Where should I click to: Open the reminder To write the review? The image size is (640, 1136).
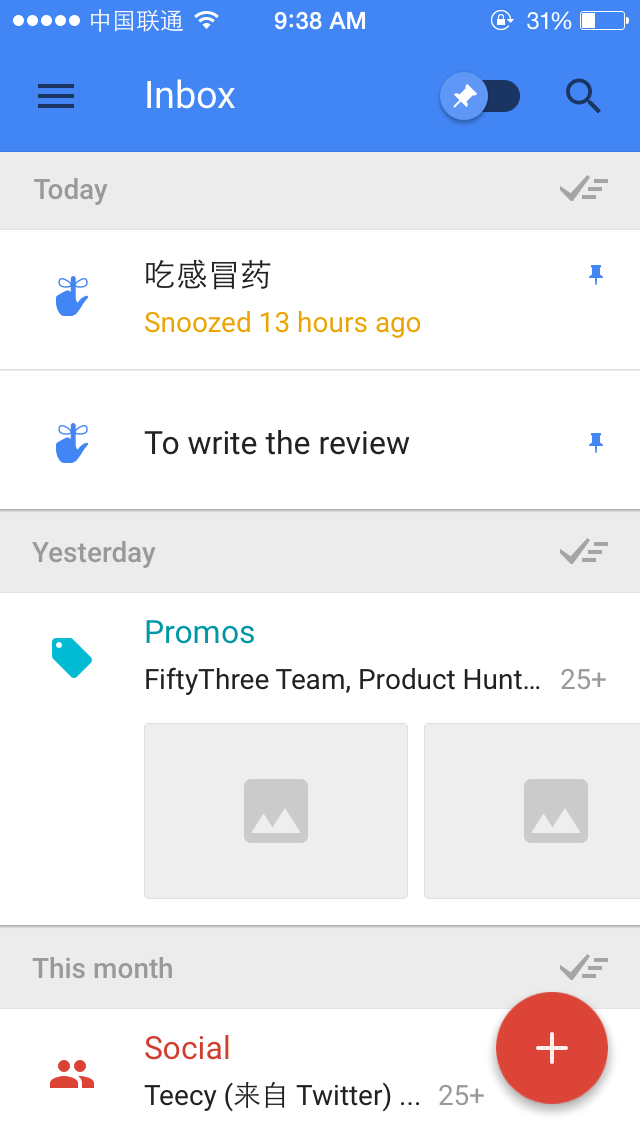click(x=320, y=440)
